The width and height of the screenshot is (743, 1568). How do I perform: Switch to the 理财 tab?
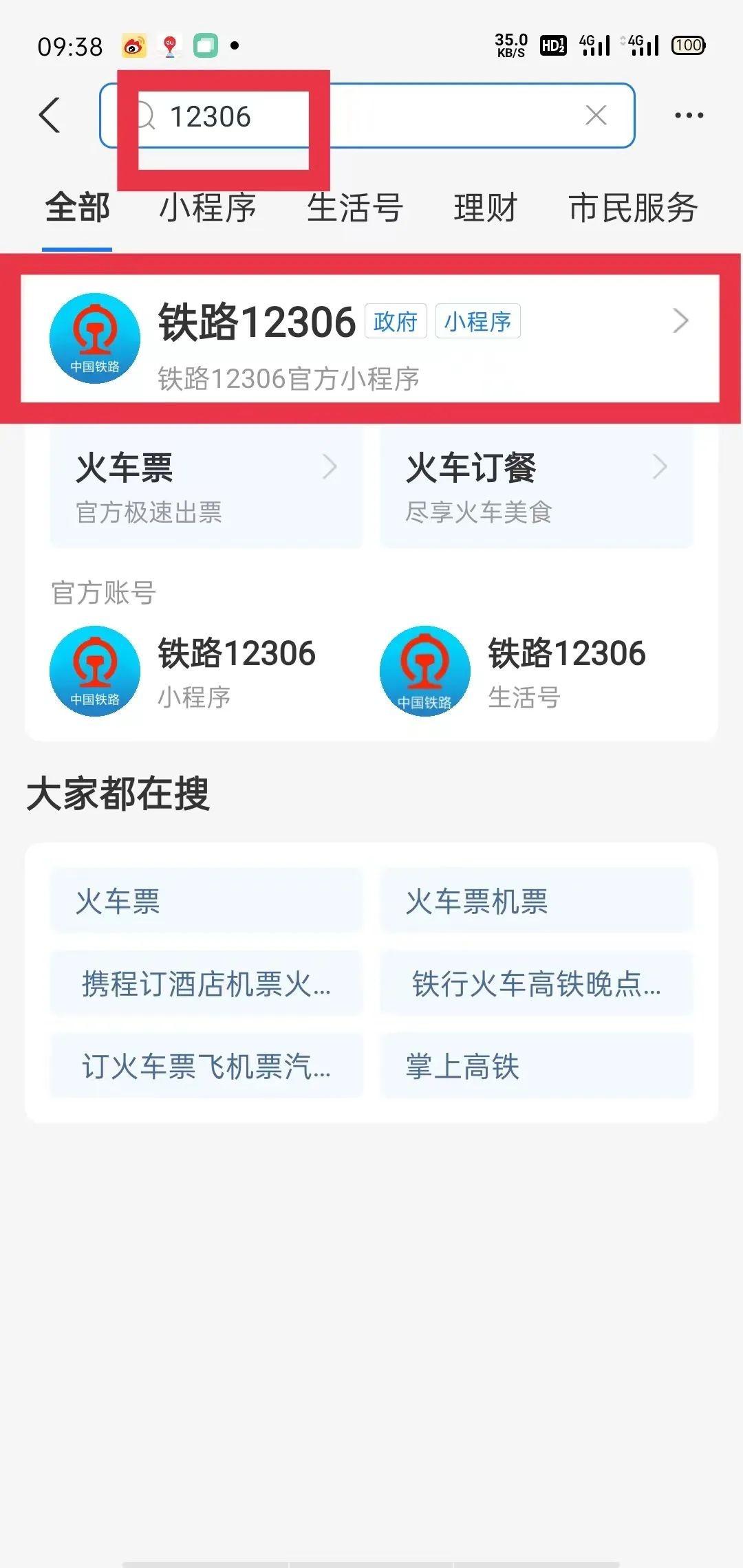point(485,208)
